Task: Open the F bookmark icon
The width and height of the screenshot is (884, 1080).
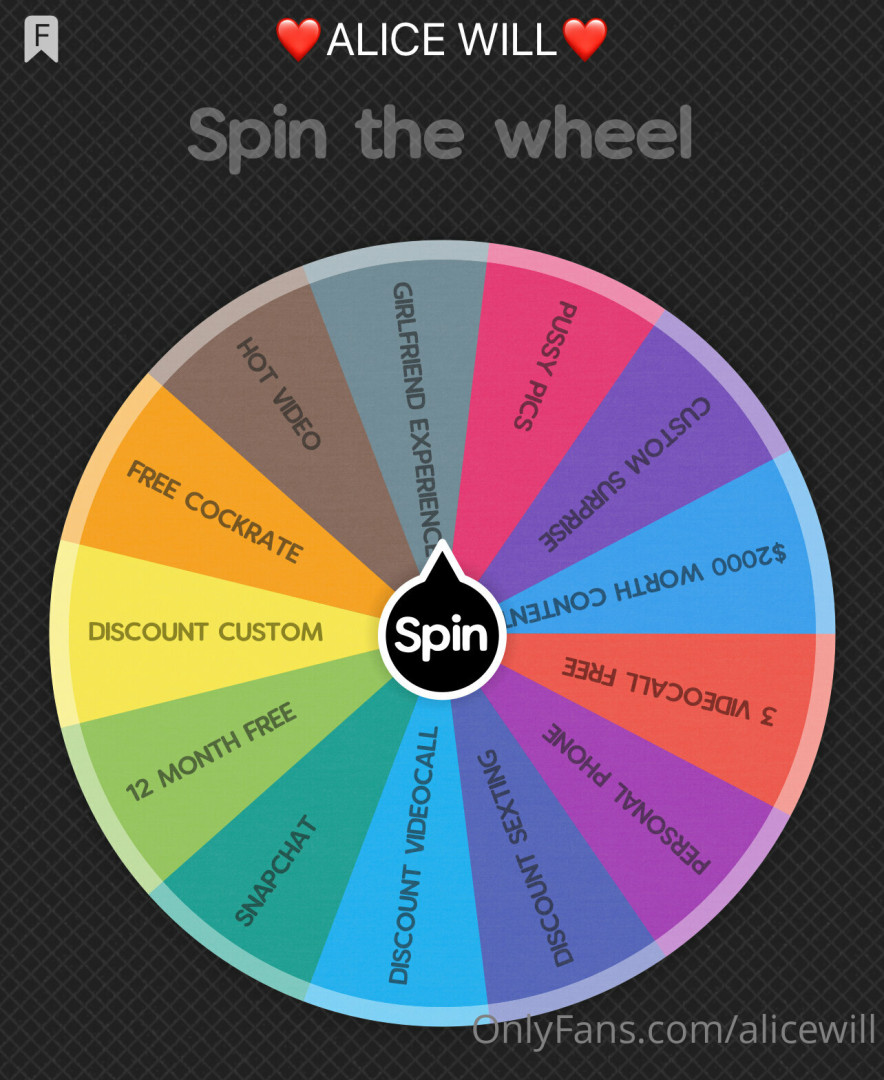Action: click(x=41, y=39)
